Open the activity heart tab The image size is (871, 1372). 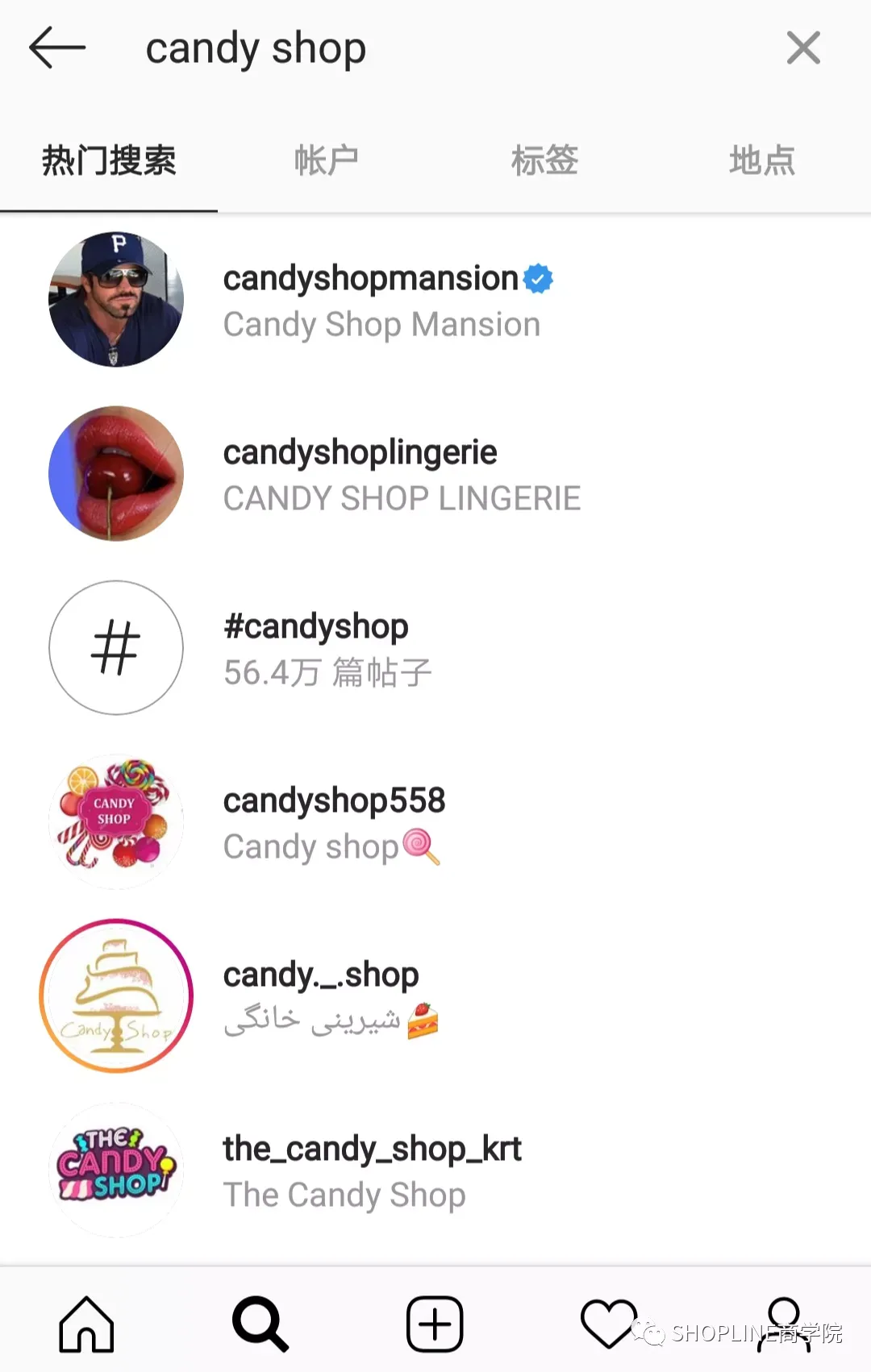[608, 1324]
